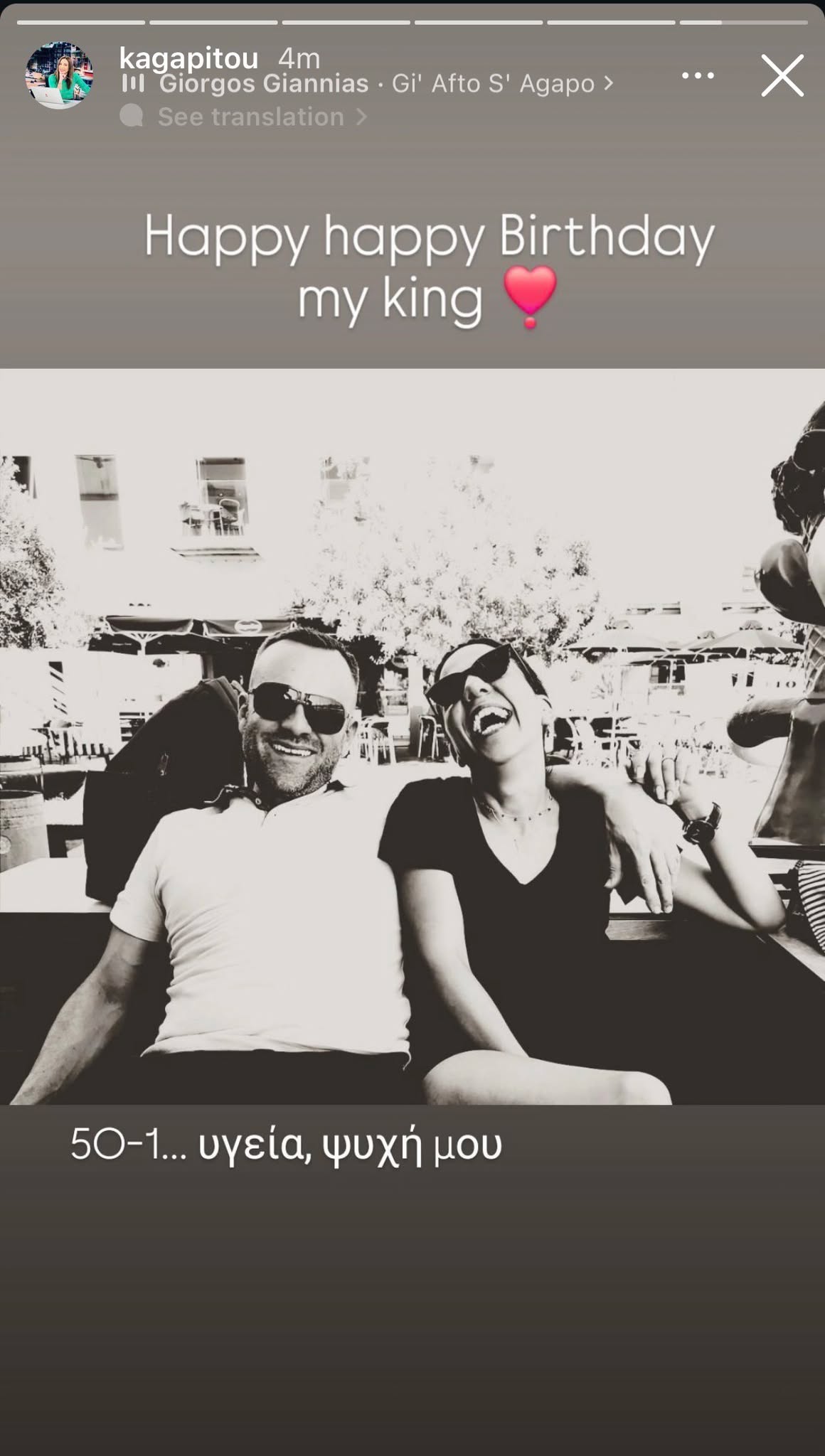Close the story viewer
825x1456 pixels.
click(782, 75)
